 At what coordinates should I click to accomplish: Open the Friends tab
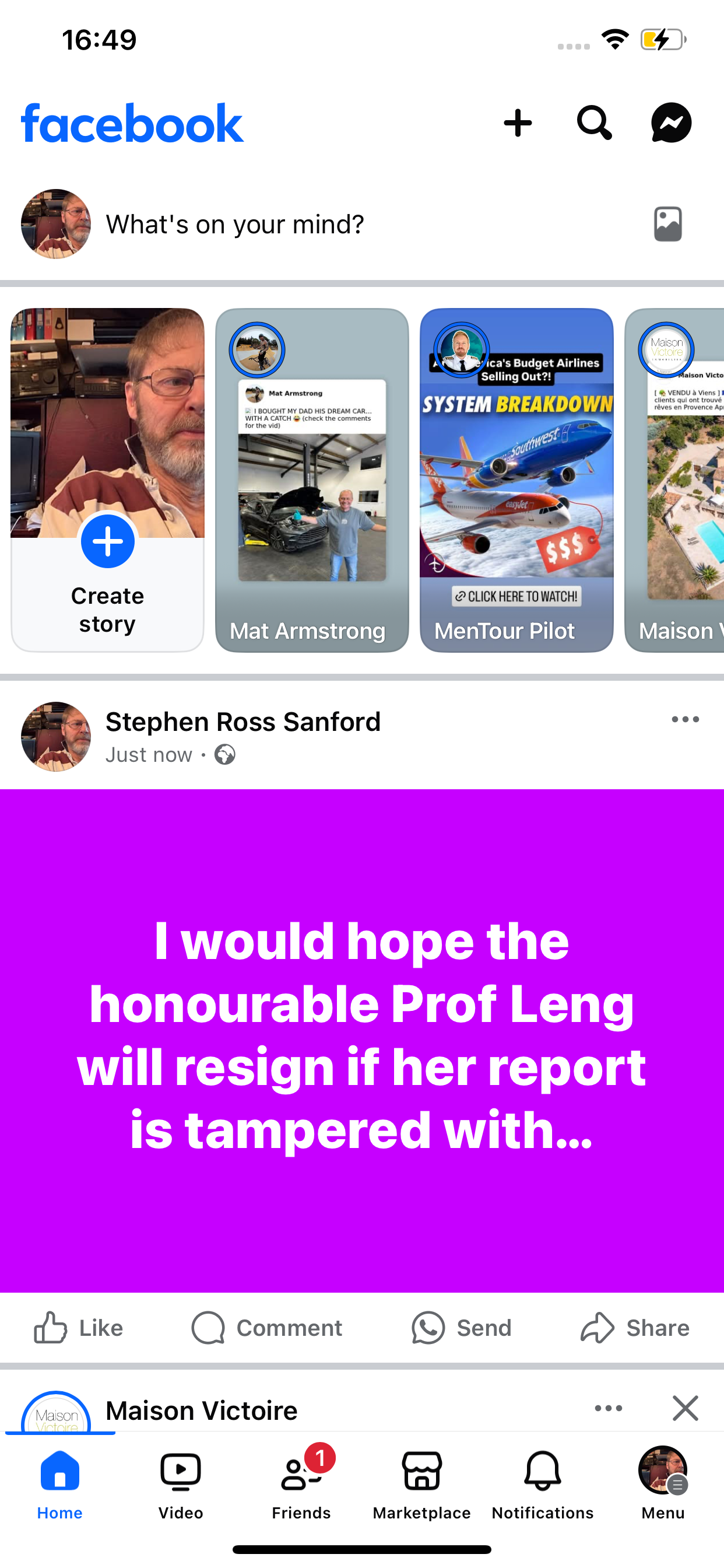coord(301,1485)
